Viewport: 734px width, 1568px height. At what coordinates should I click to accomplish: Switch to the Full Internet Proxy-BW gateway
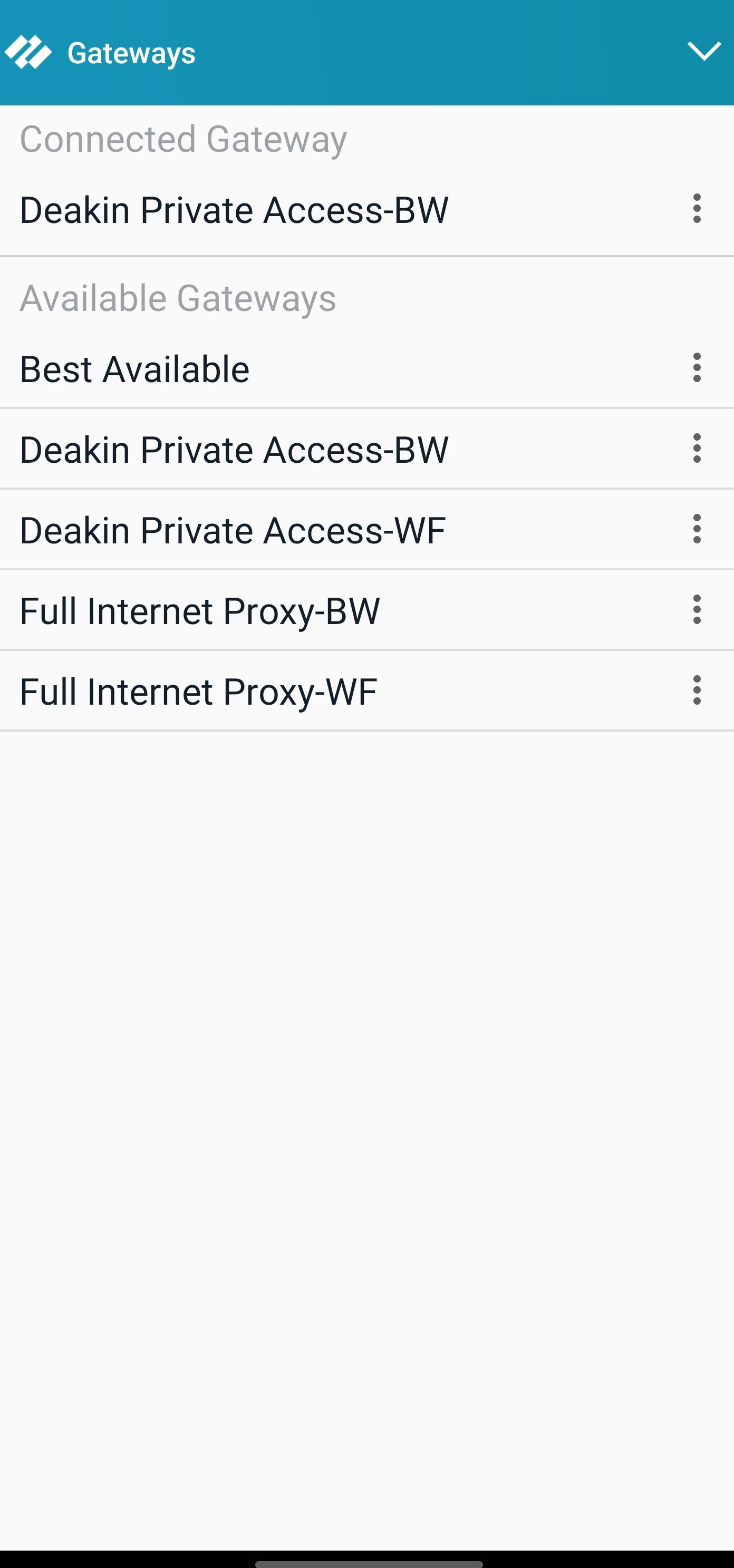click(200, 611)
